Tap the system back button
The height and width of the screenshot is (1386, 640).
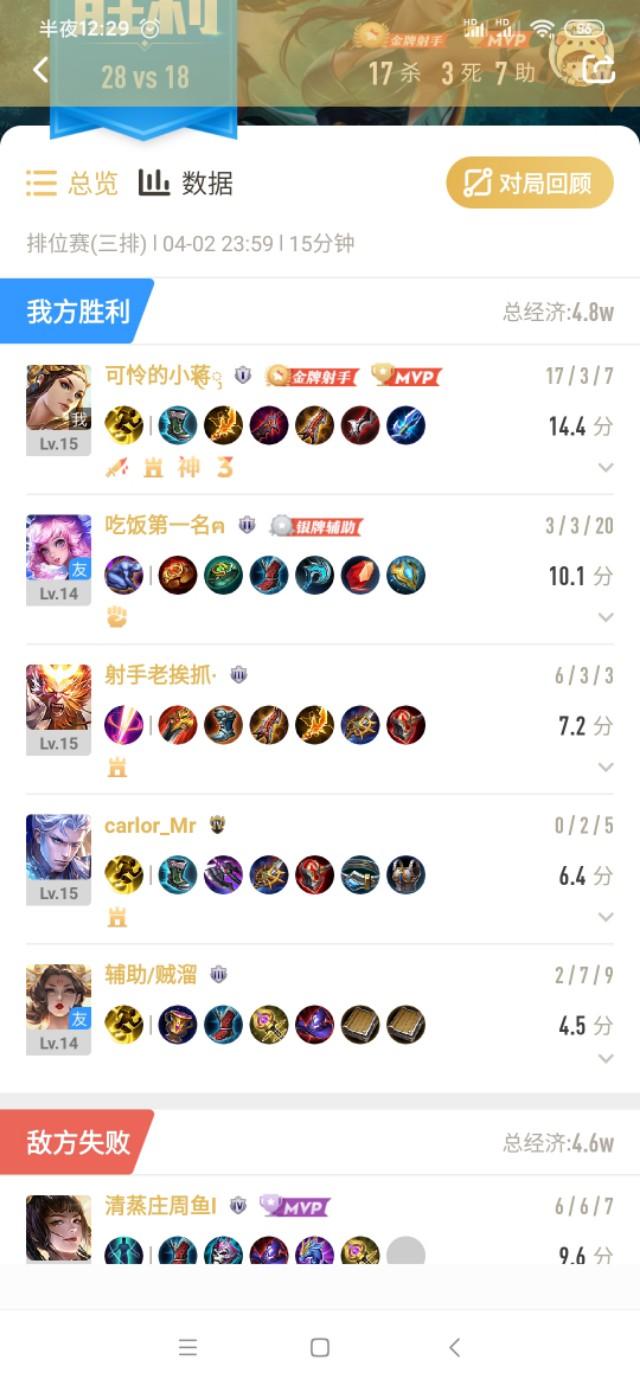pyautogui.click(x=454, y=1347)
